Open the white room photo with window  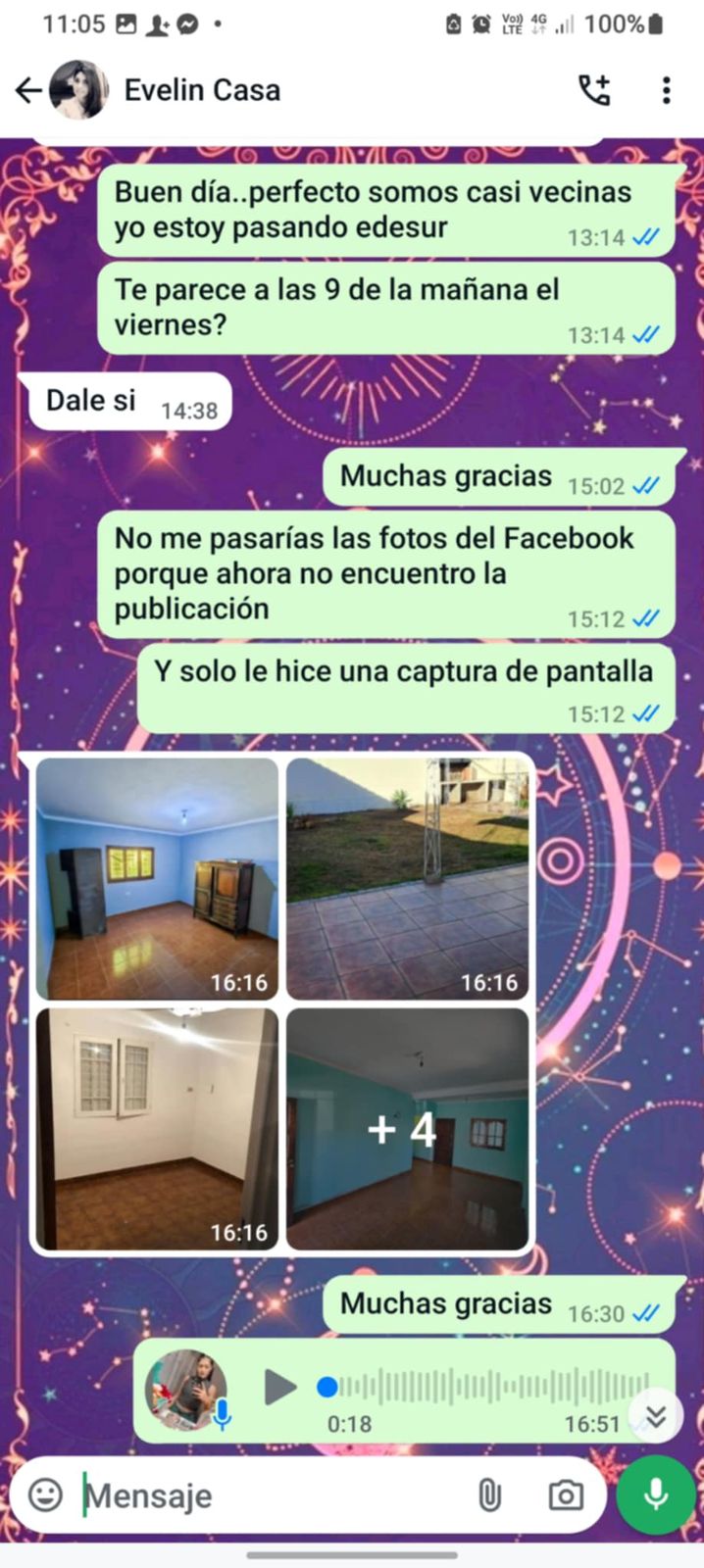157,1129
